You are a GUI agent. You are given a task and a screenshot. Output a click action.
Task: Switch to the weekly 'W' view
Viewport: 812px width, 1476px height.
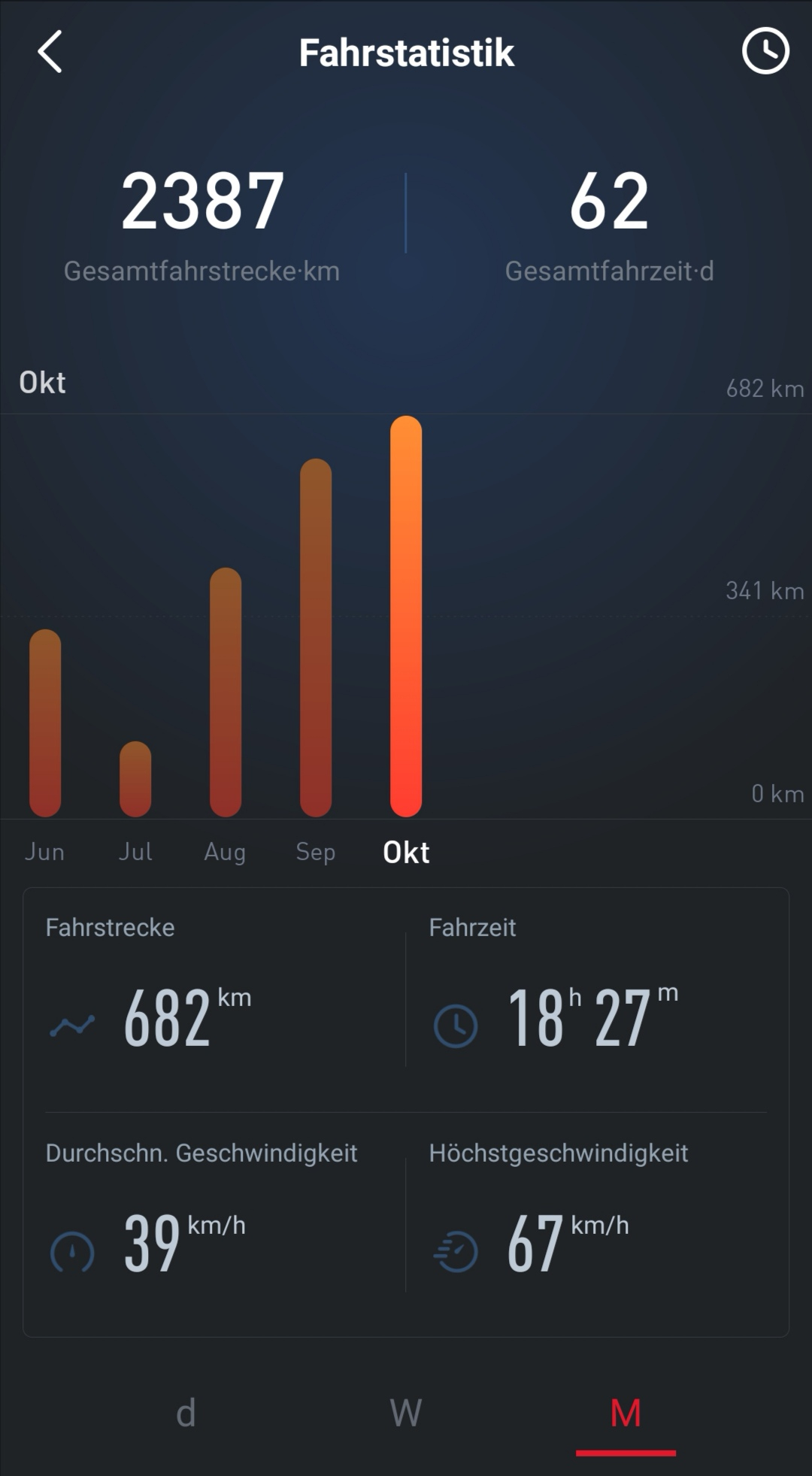click(406, 1413)
